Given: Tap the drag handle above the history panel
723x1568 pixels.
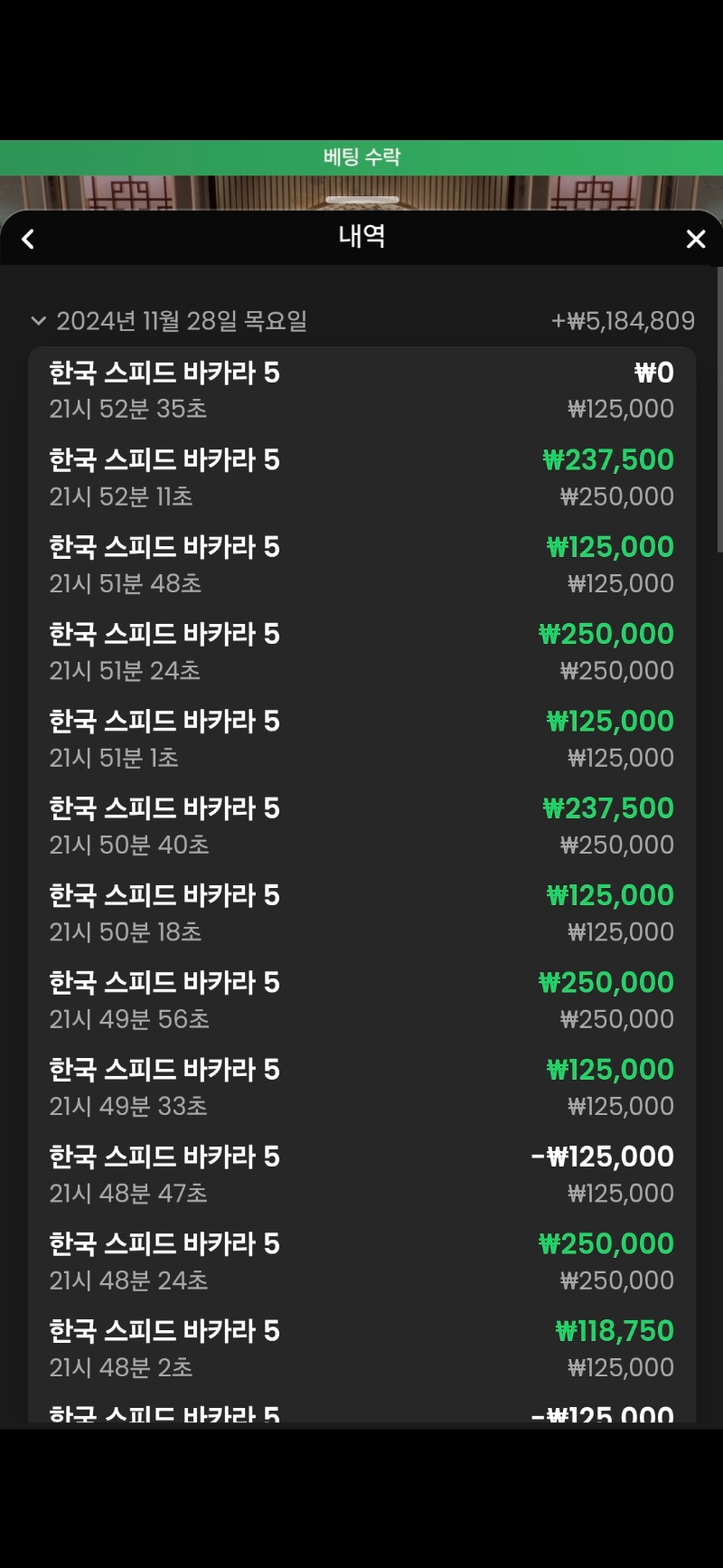Looking at the screenshot, I should (361, 199).
